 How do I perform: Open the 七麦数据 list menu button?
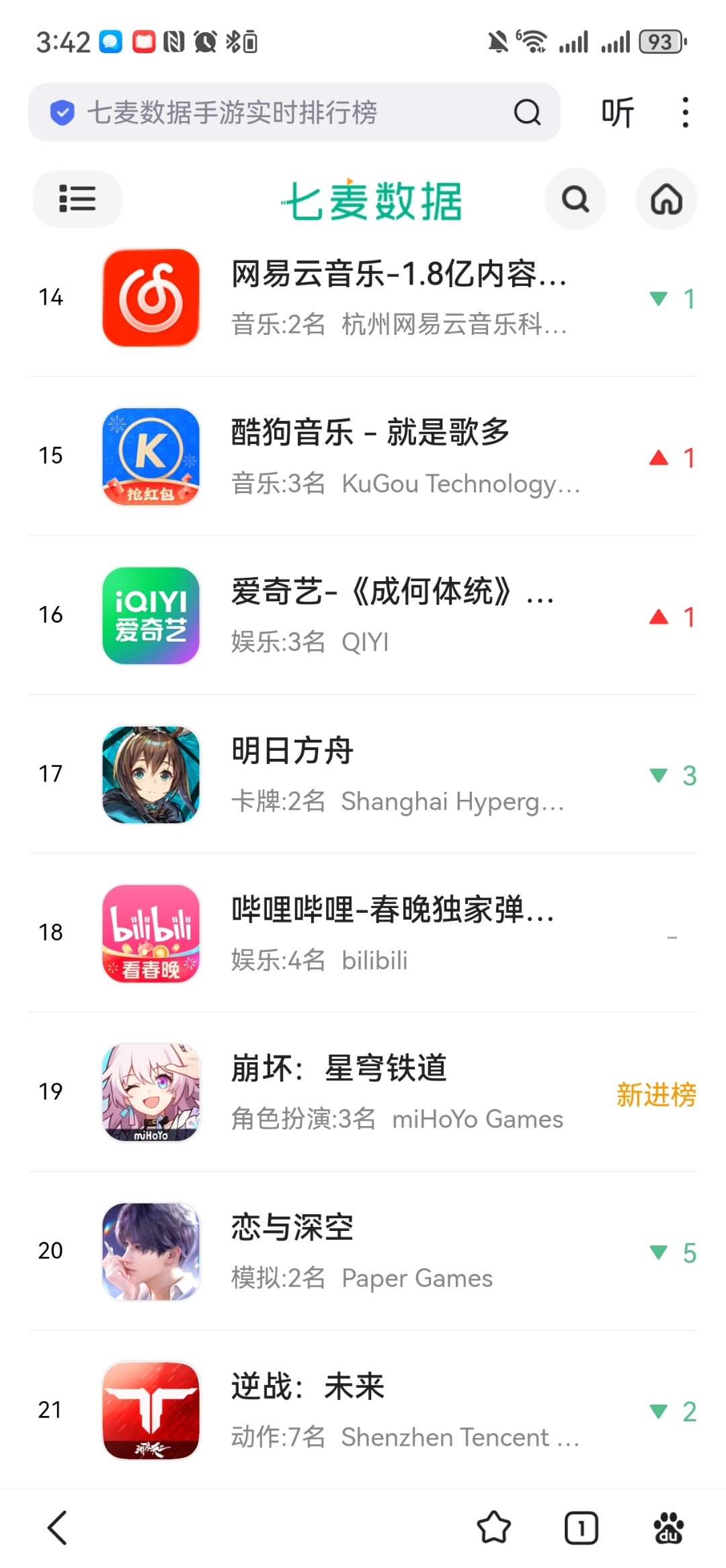pyautogui.click(x=77, y=199)
